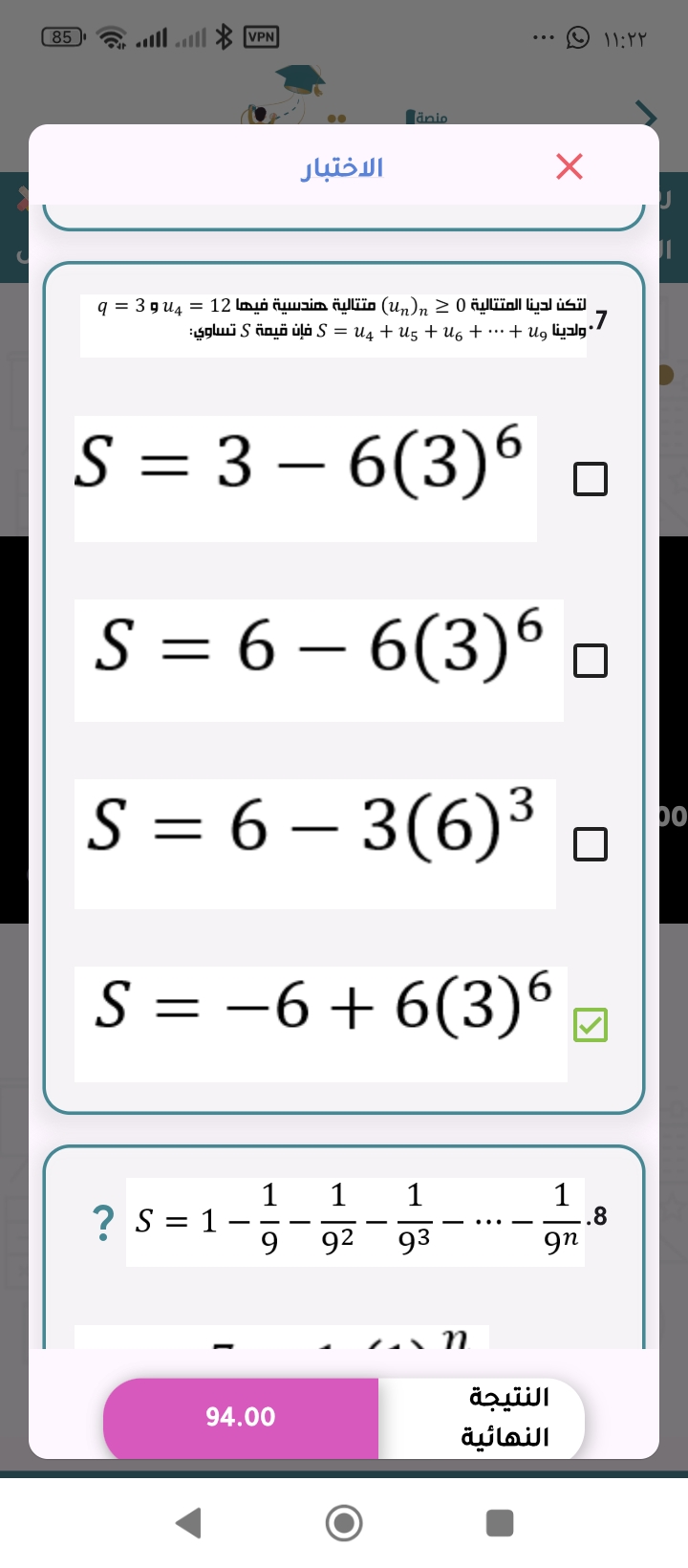Screen dimensions: 688x1568
Task: Open recent apps from the navigation bar
Action: click(x=500, y=1522)
